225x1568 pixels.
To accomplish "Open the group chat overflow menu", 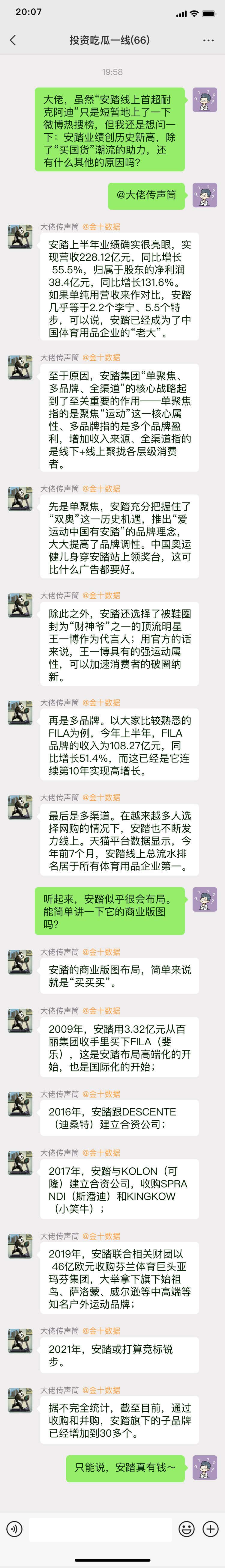I will [x=208, y=40].
